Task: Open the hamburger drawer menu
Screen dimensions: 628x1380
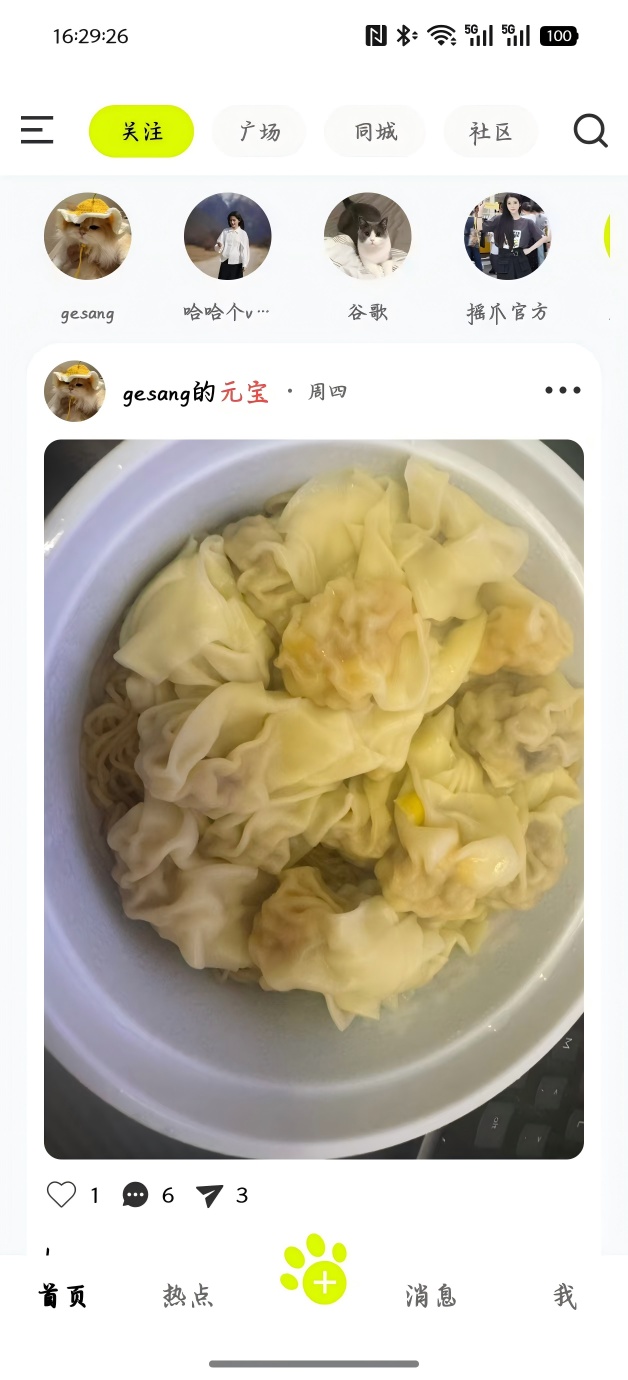Action: pos(37,131)
